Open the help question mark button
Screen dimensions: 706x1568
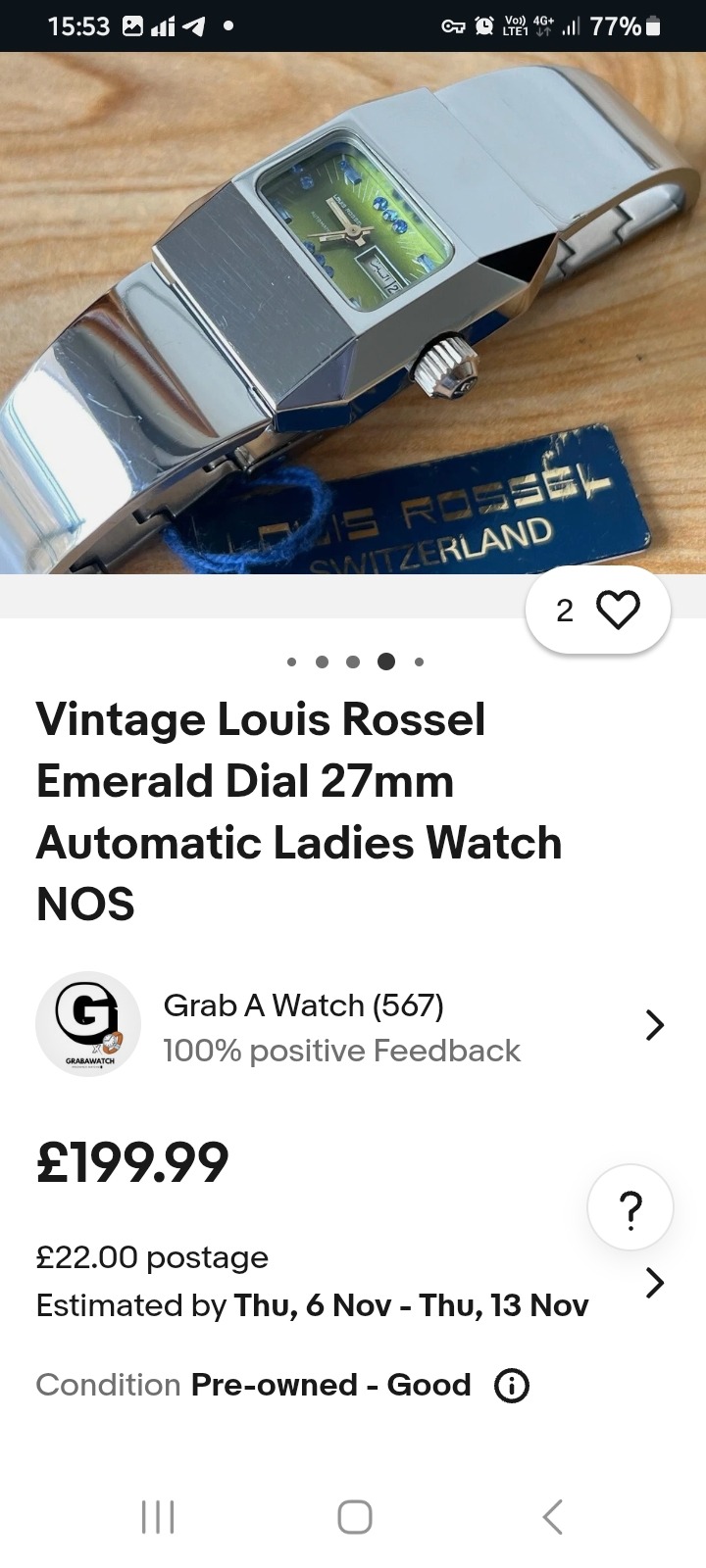[x=630, y=1207]
